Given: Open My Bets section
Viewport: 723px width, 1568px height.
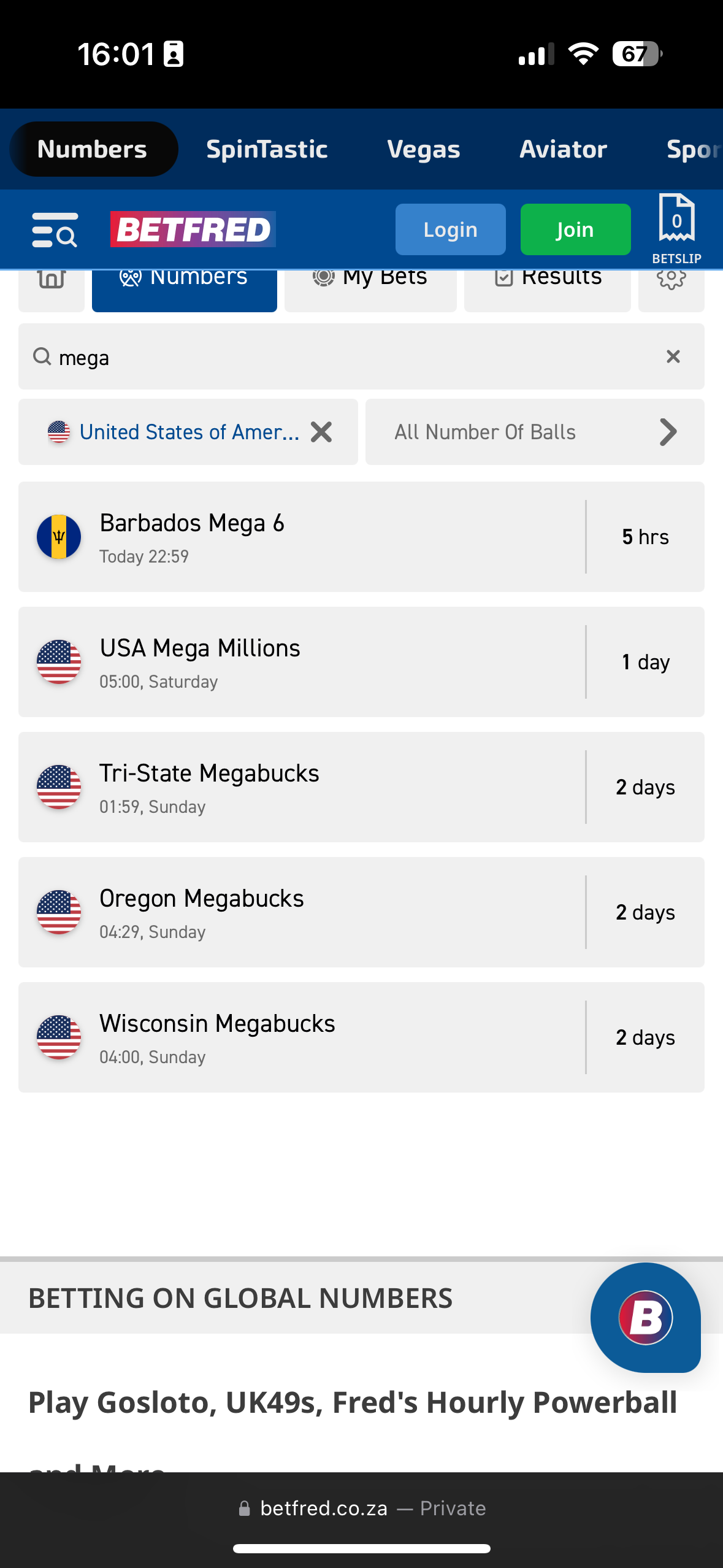Looking at the screenshot, I should [370, 277].
